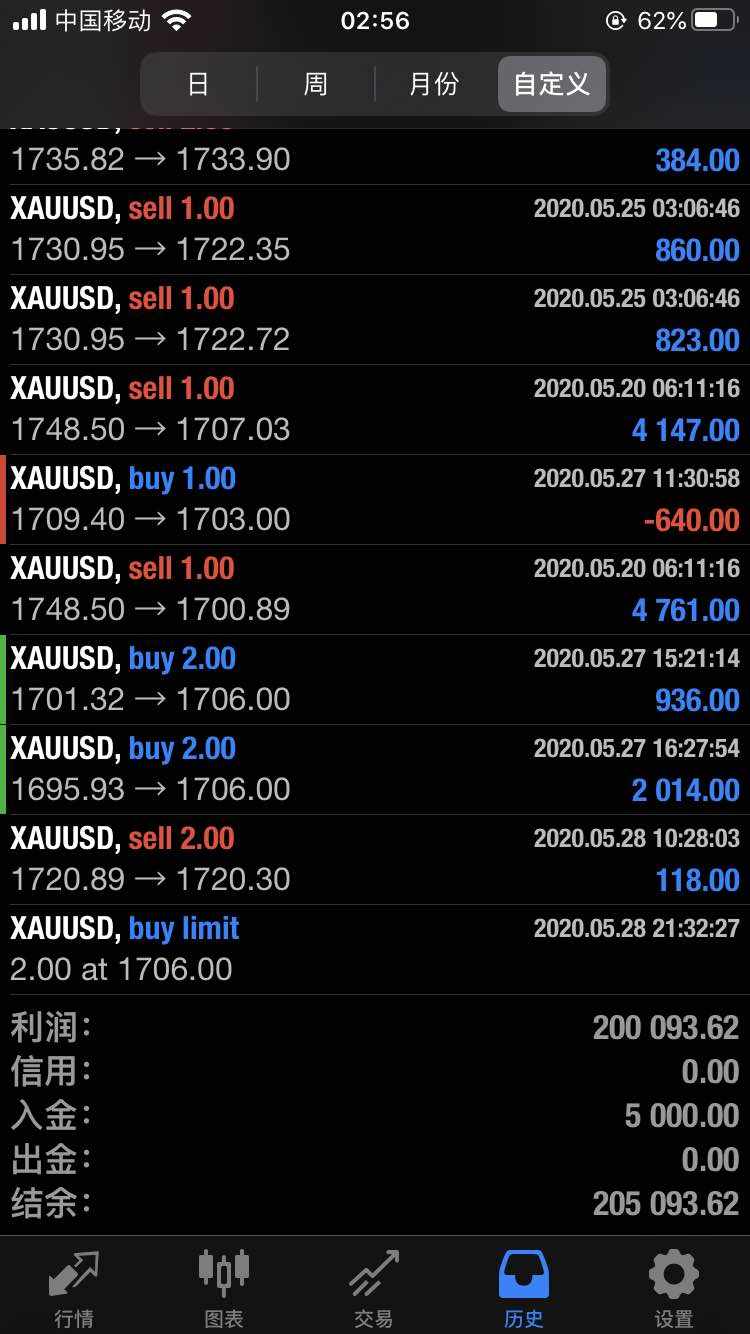Select the 自定义 custom period
This screenshot has height=1334, width=750.
[x=552, y=84]
